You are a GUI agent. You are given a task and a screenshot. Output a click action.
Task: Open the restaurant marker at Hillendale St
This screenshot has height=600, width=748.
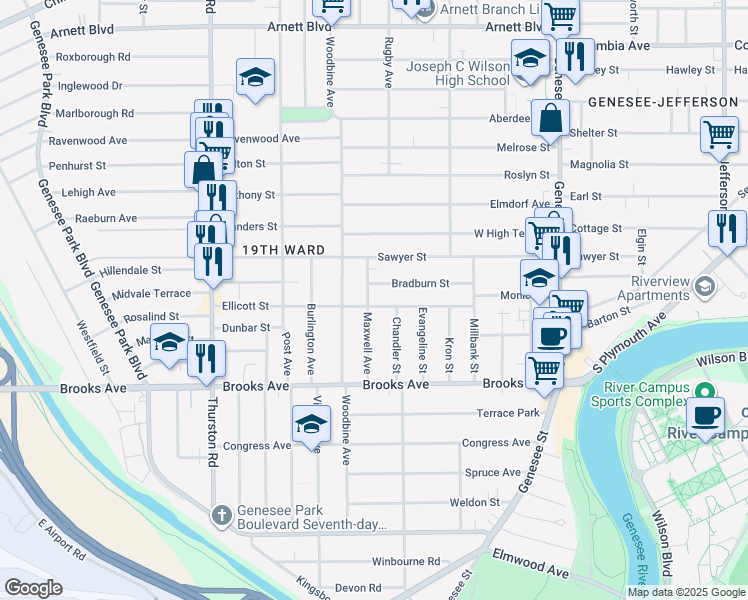(x=213, y=260)
